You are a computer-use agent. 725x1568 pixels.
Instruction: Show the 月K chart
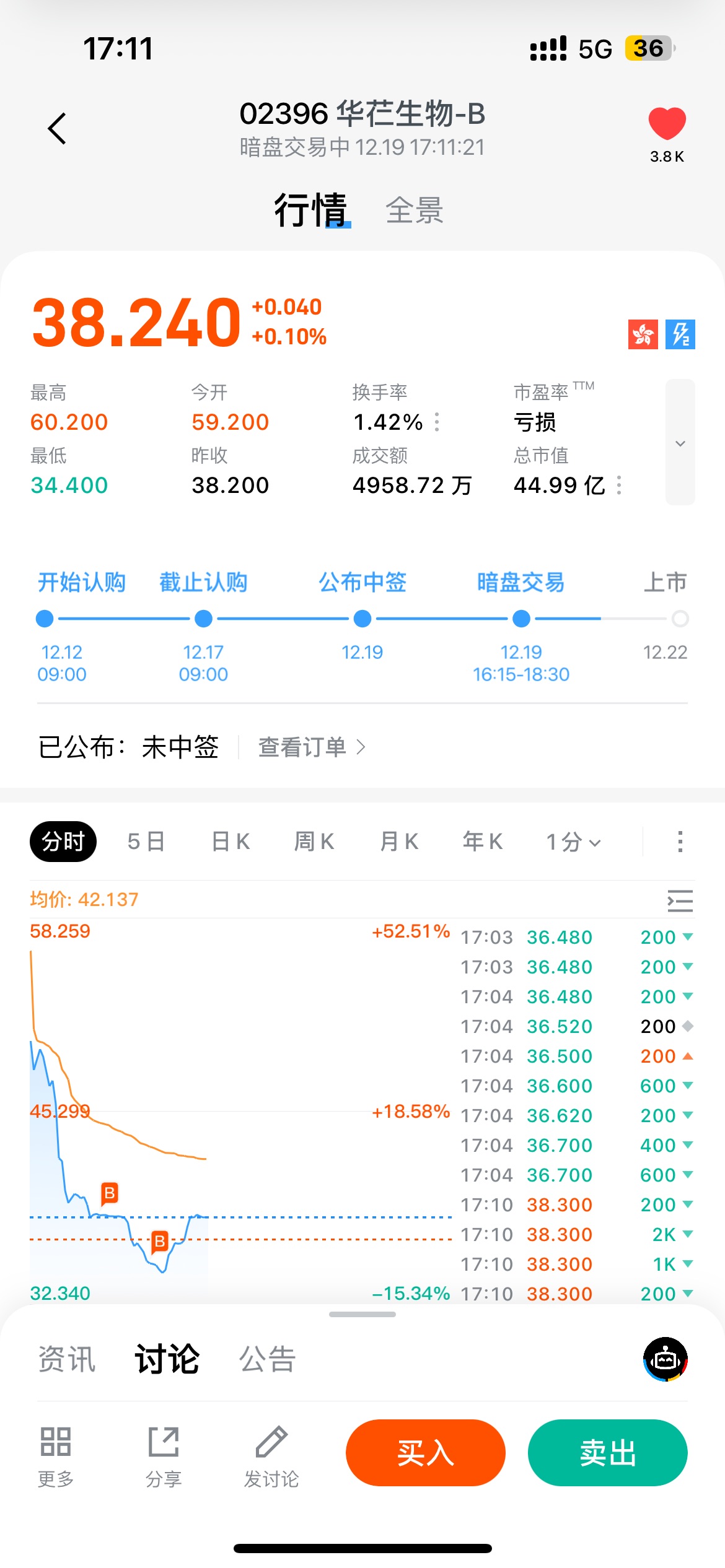[399, 842]
